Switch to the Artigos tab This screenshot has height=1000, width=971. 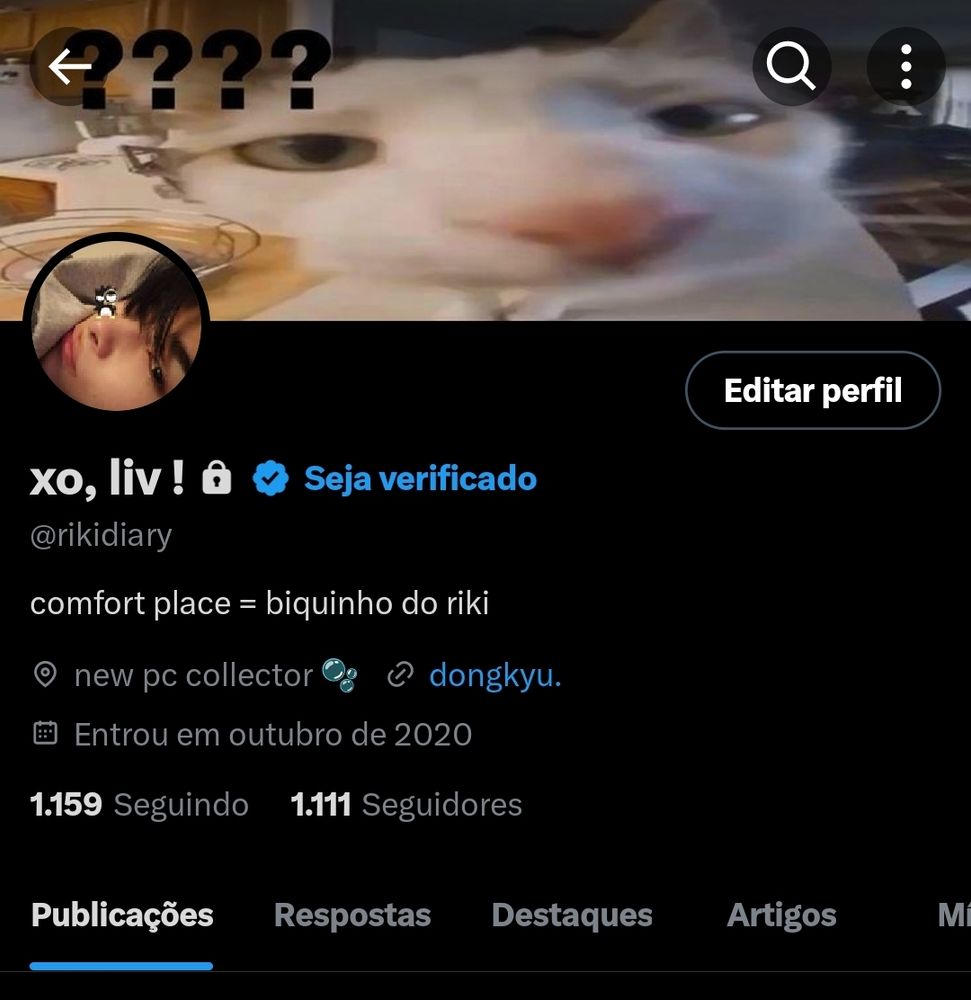pyautogui.click(x=781, y=915)
